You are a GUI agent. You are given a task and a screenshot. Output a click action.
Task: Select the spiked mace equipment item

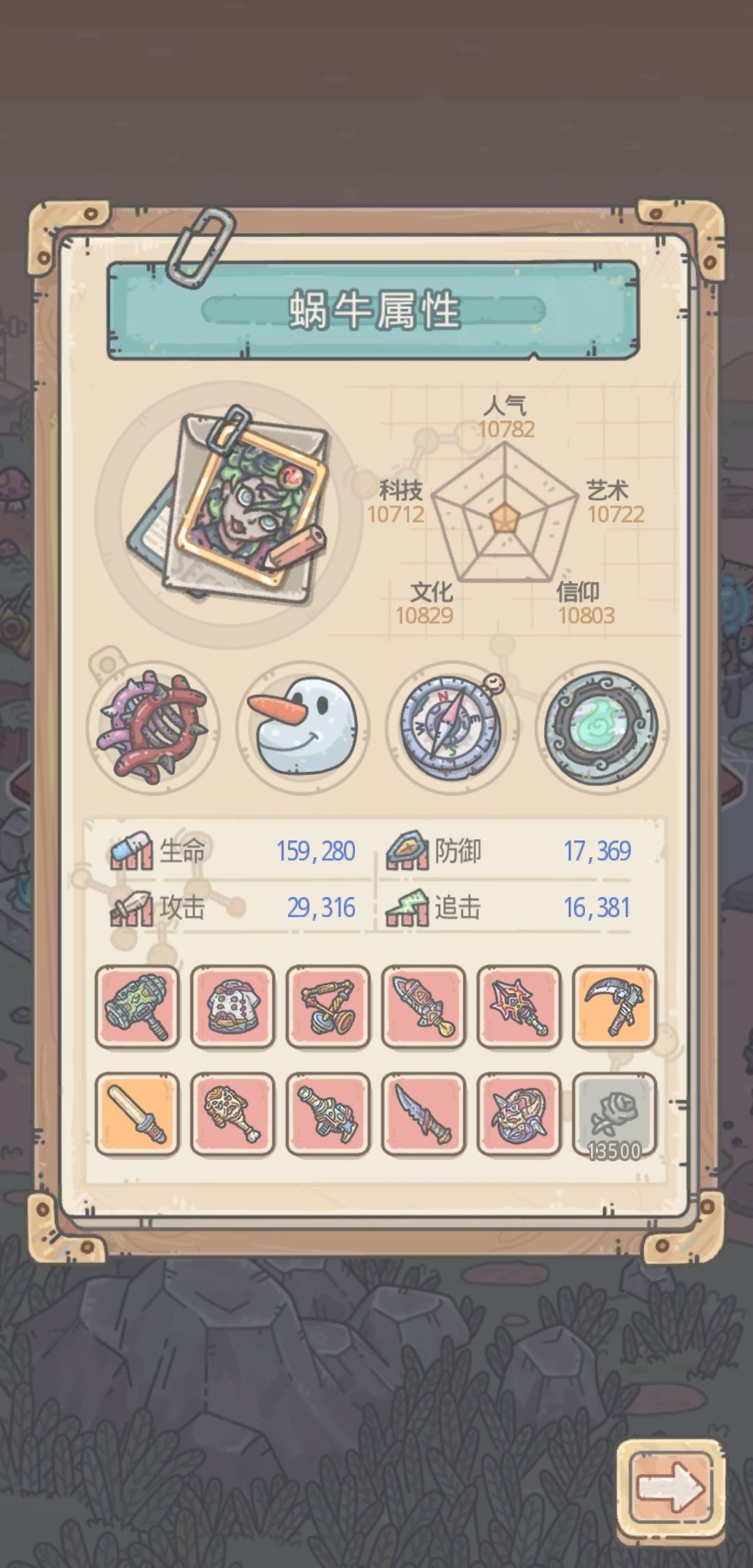(x=519, y=1008)
